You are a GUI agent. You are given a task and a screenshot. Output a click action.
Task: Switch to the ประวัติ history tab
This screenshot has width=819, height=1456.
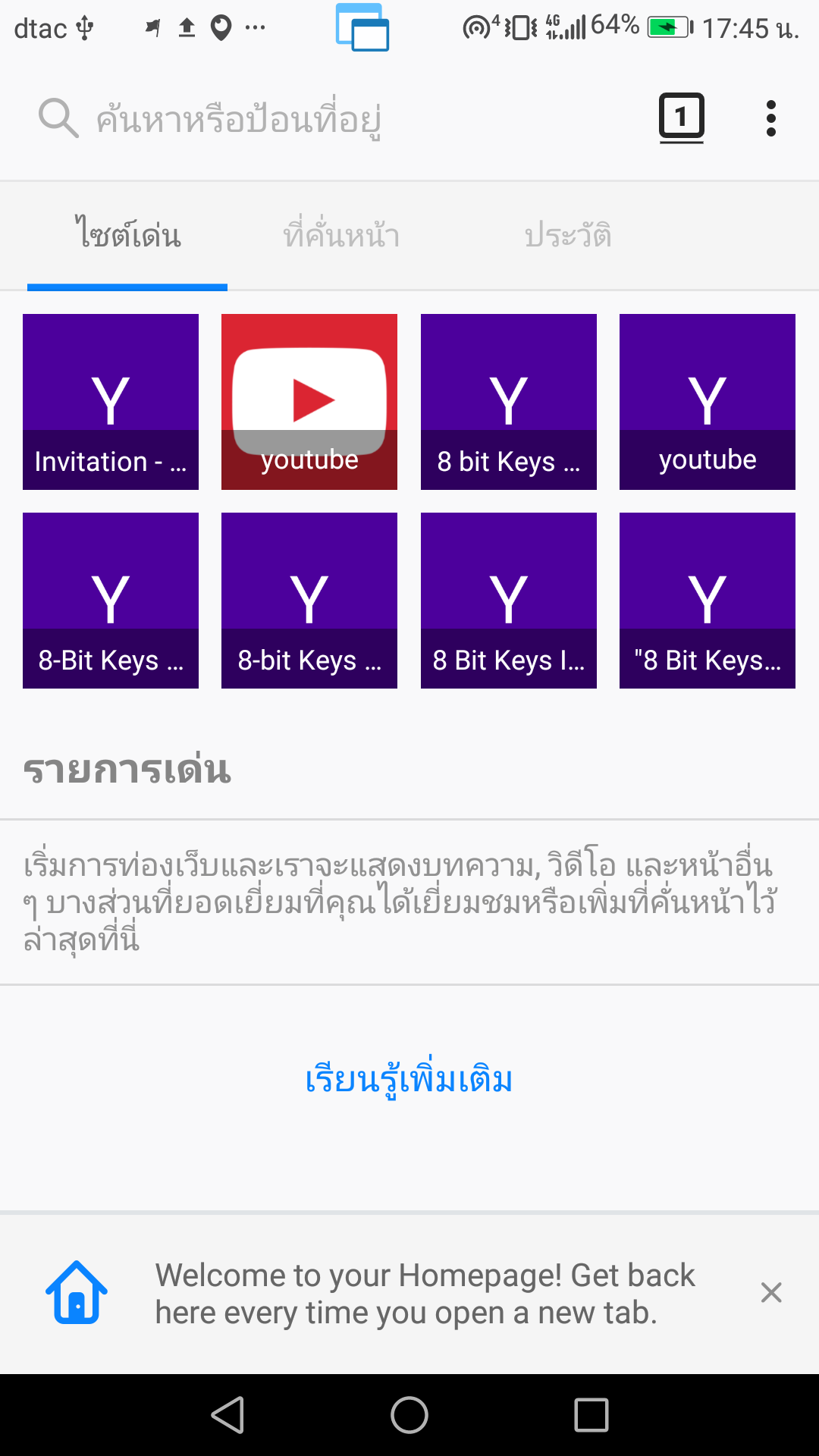point(567,235)
